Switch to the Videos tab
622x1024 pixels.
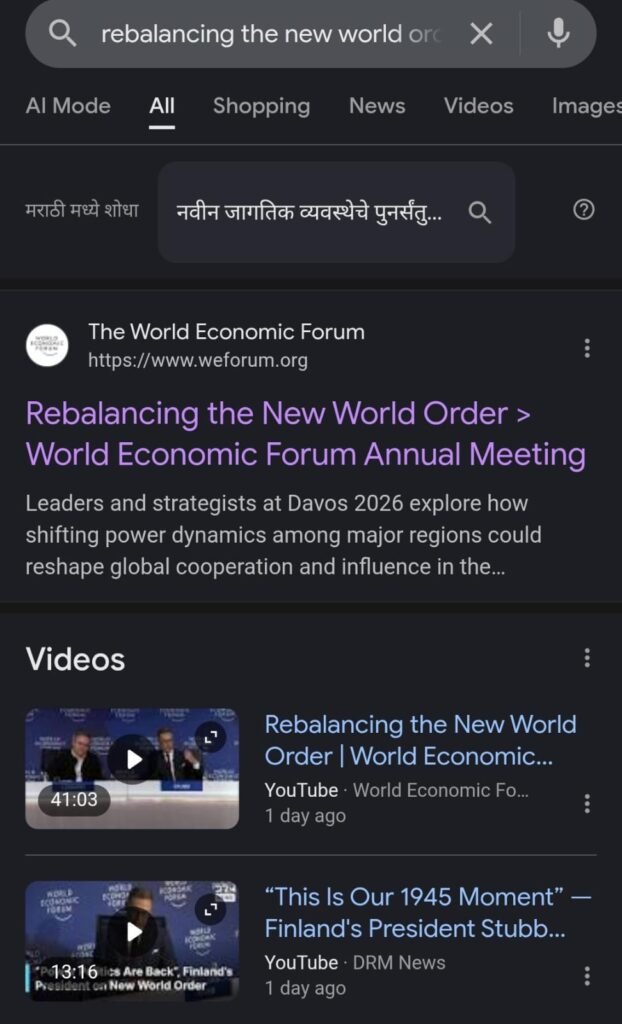[x=478, y=106]
